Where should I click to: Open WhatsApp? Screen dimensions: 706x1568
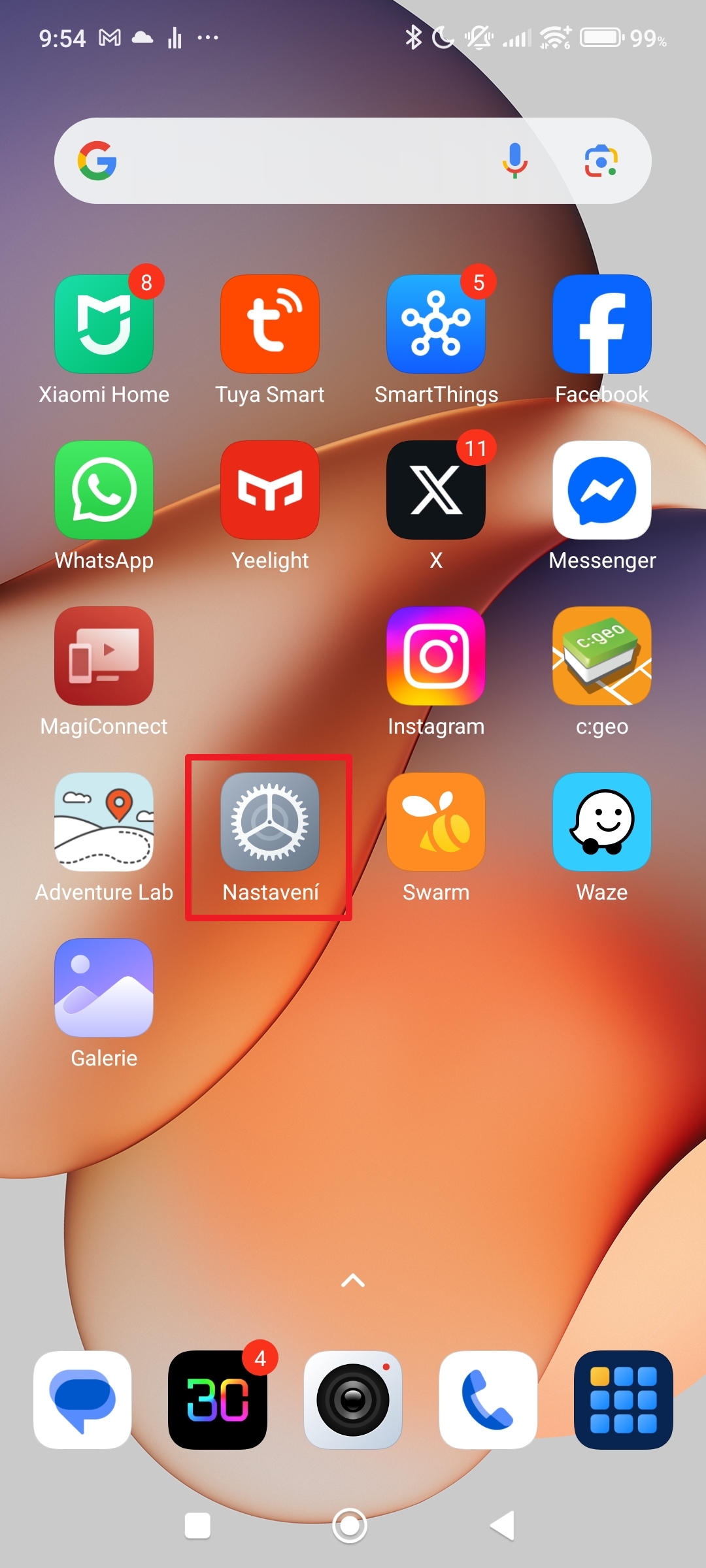coord(104,490)
